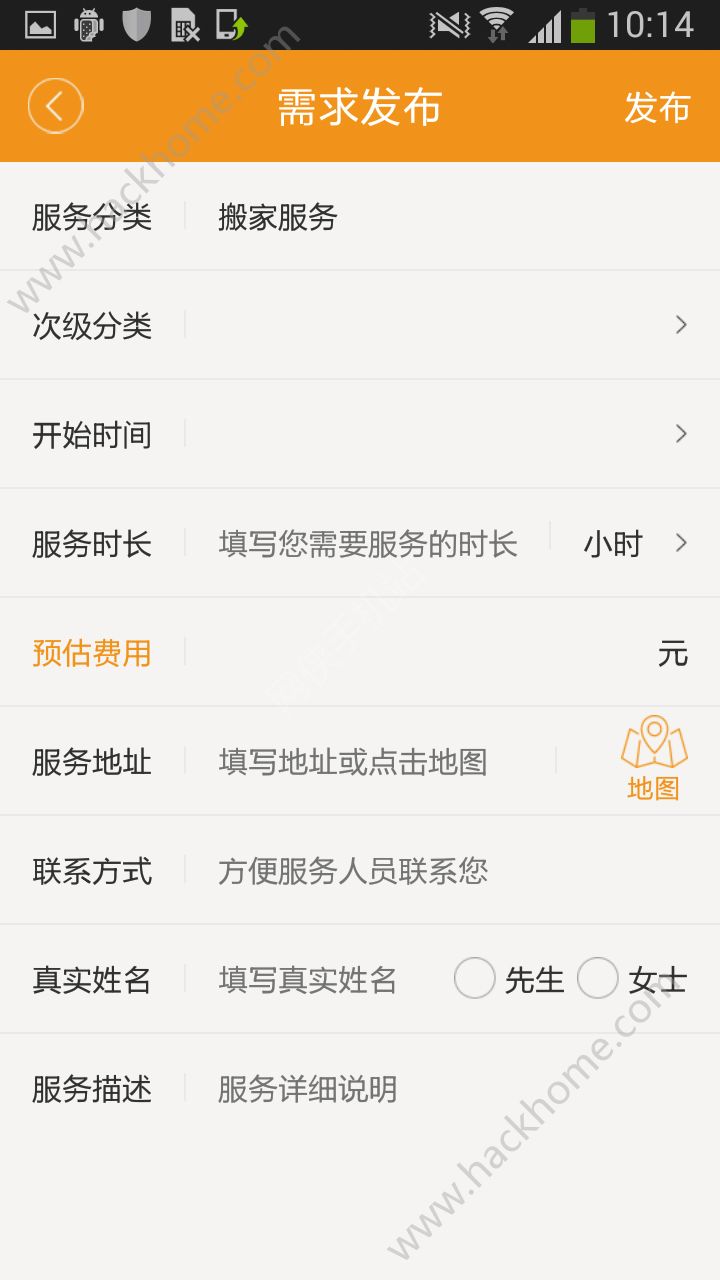Viewport: 720px width, 1280px height.
Task: Tap 发布 to publish the request
Action: (657, 107)
